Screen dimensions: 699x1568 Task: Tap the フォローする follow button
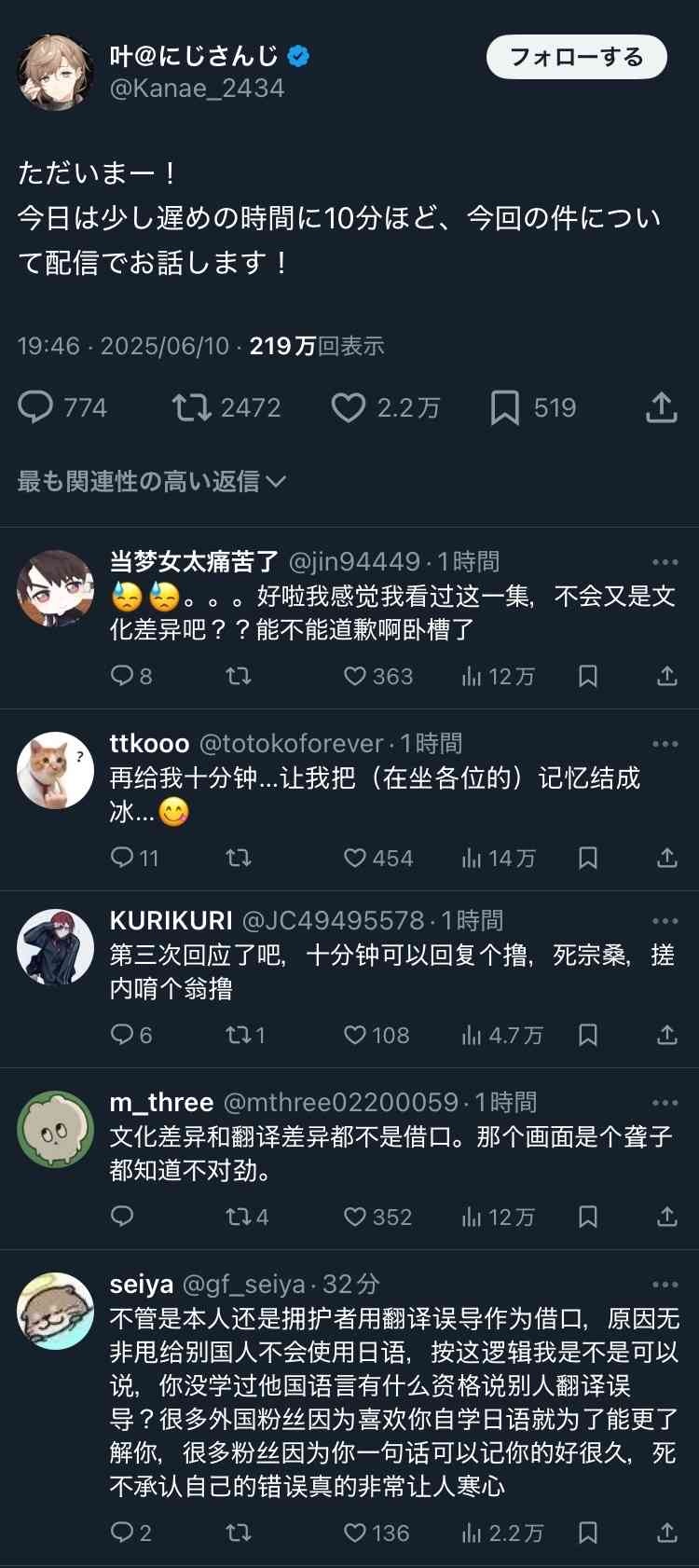coord(576,58)
